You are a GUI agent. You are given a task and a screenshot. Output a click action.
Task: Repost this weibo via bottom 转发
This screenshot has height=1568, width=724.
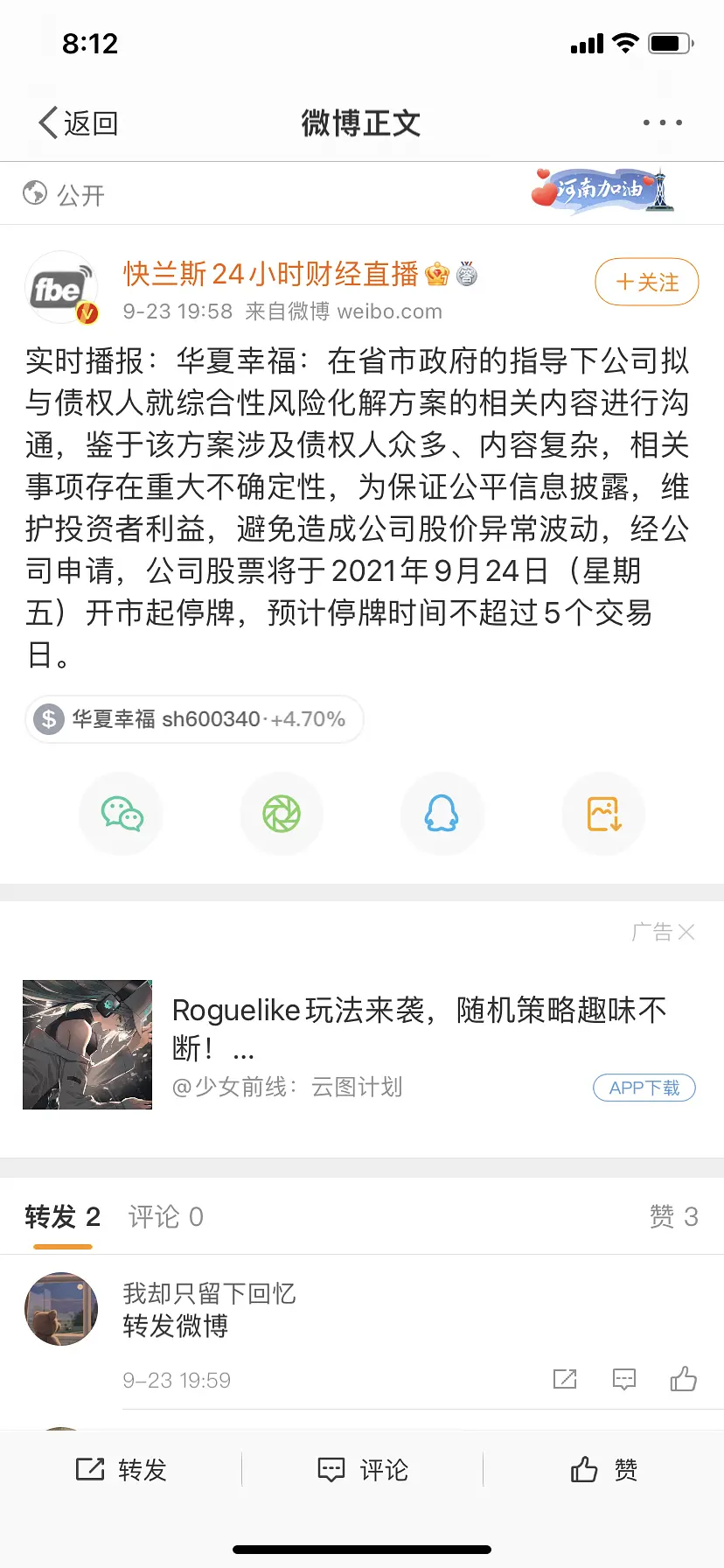point(122,1470)
